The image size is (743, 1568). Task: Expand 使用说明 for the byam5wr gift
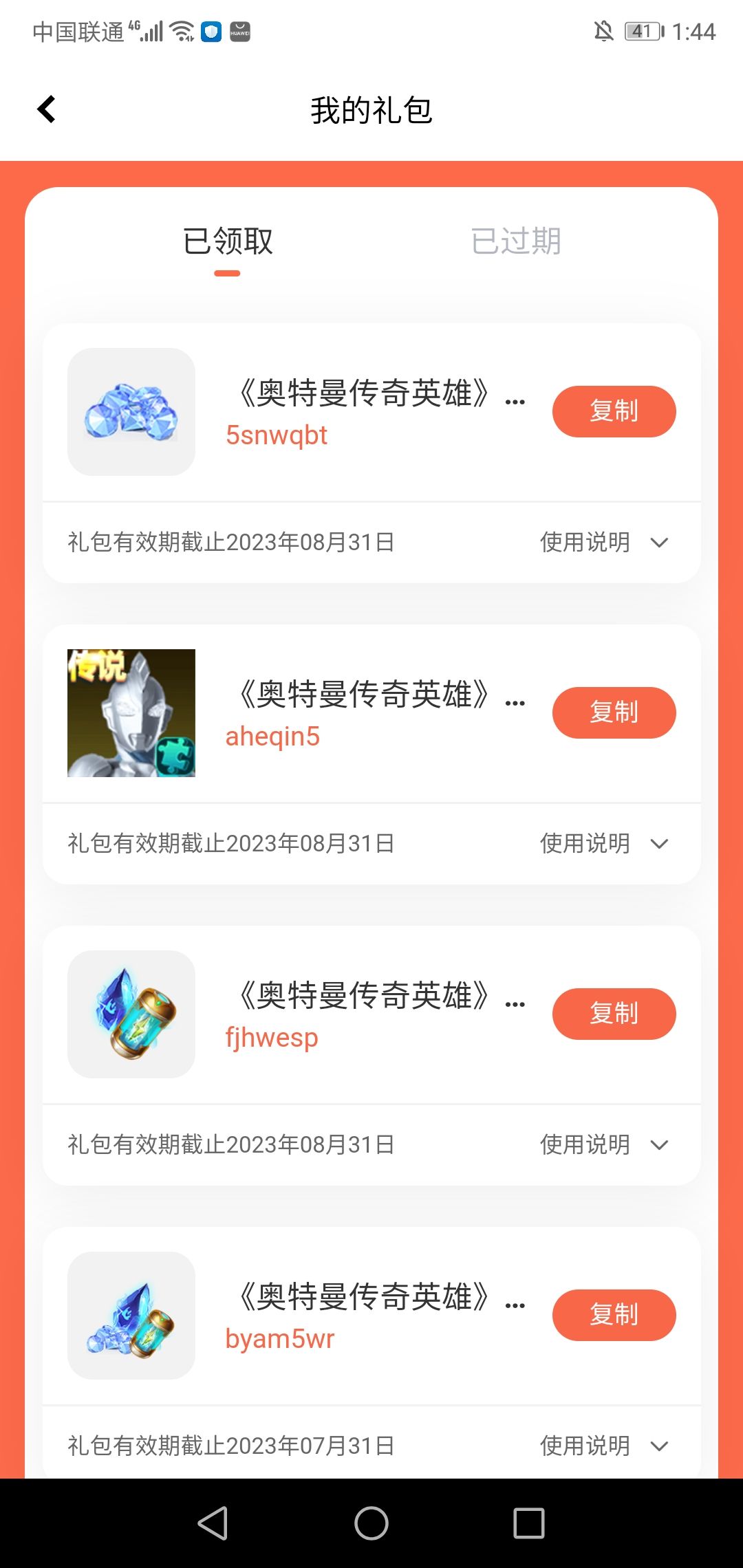604,1446
